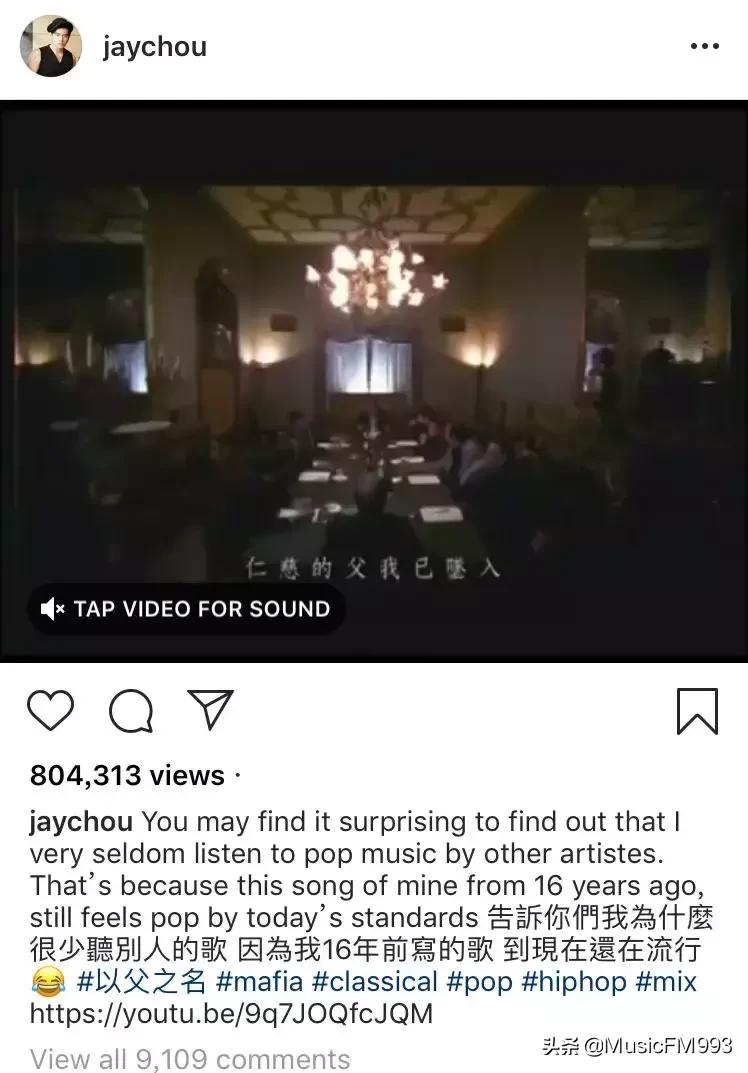Open the #pop hashtag
This screenshot has height=1073, width=748.
(x=484, y=981)
